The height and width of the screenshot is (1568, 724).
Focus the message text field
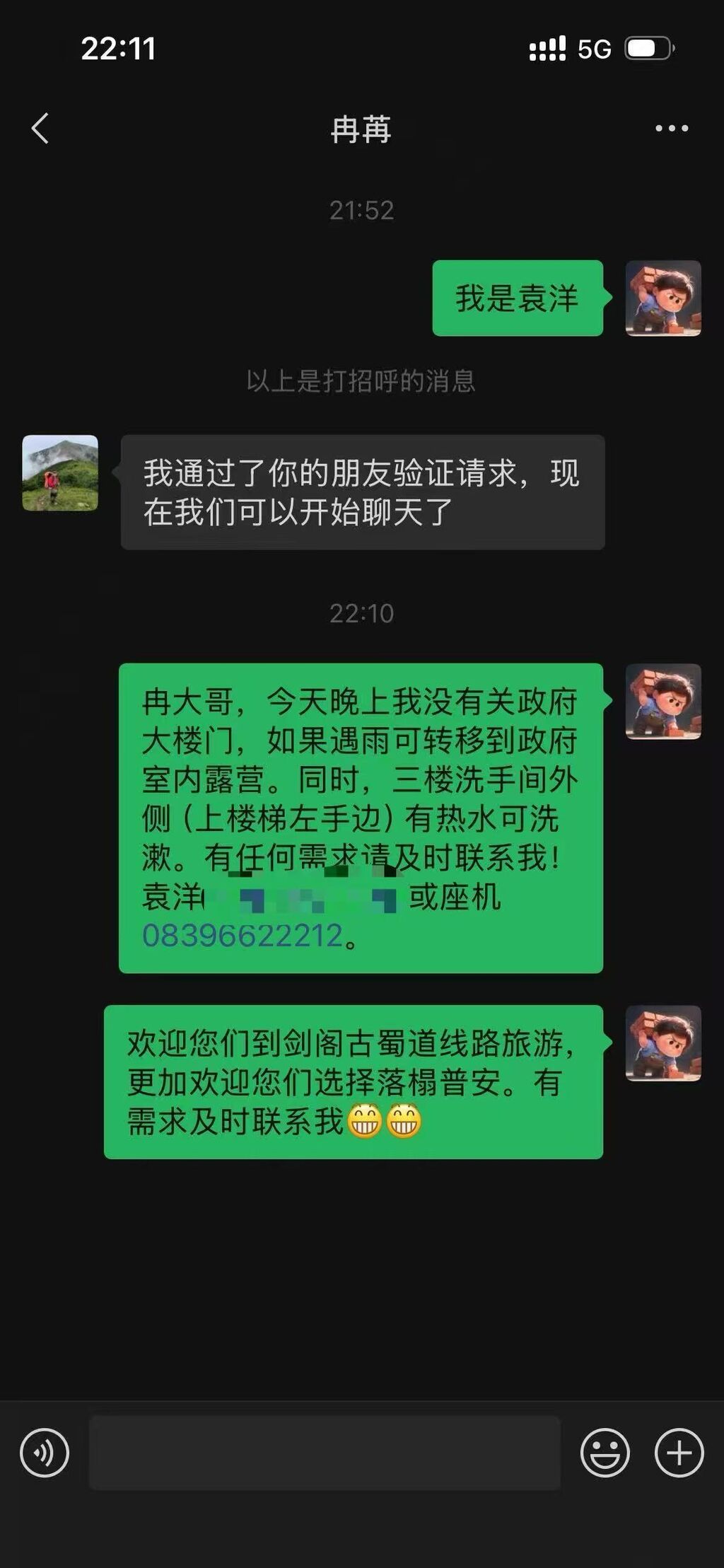point(325,1453)
